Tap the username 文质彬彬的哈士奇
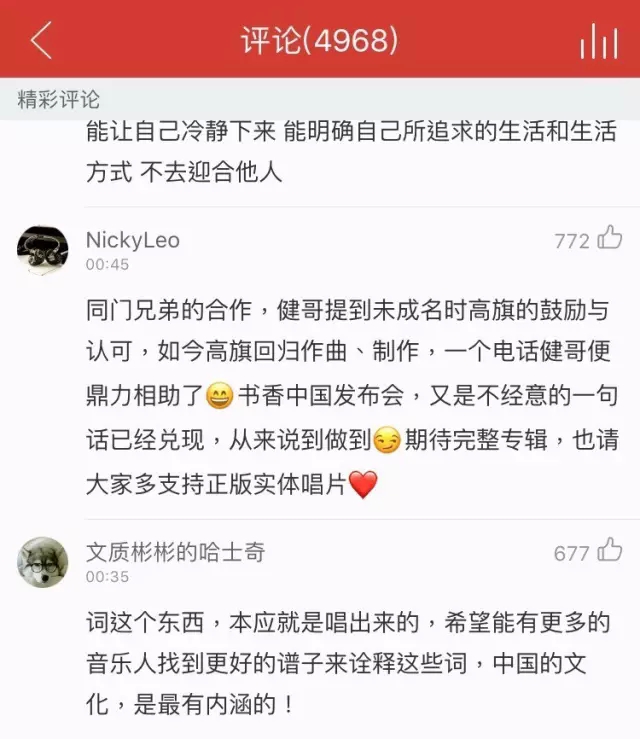The width and height of the screenshot is (640, 739). click(x=175, y=552)
